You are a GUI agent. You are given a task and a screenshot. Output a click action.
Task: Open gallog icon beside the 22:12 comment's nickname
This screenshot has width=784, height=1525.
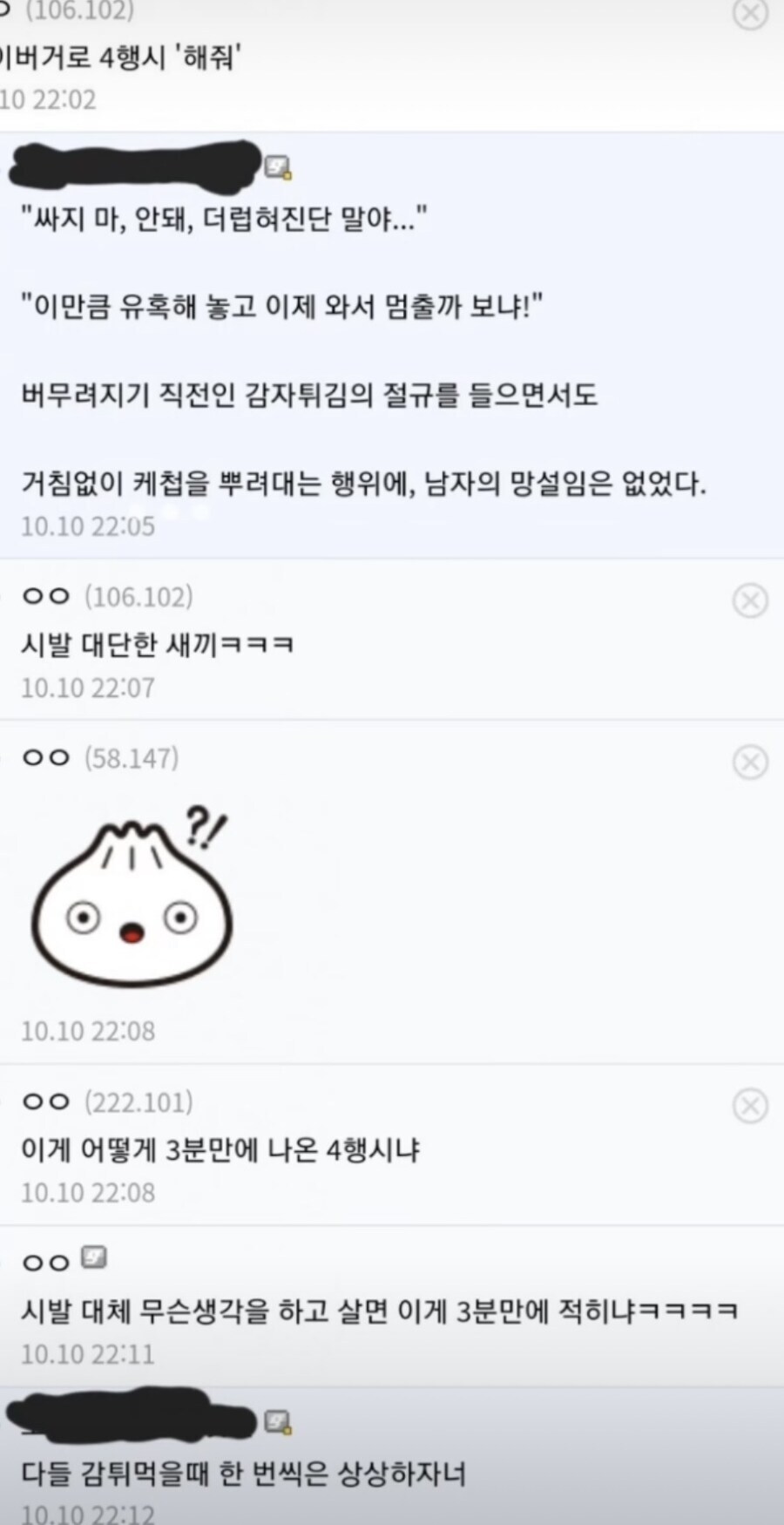(x=278, y=1421)
